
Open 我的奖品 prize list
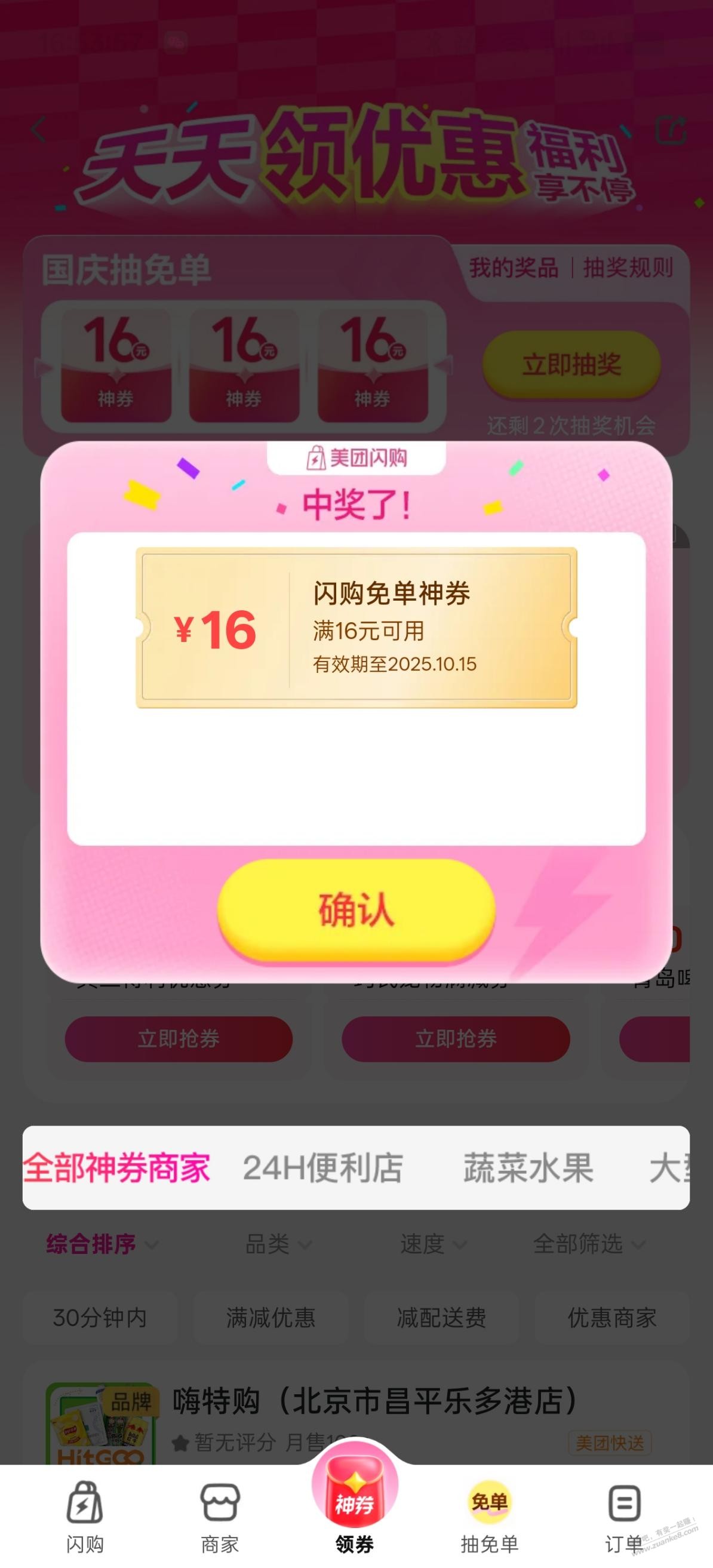click(514, 268)
